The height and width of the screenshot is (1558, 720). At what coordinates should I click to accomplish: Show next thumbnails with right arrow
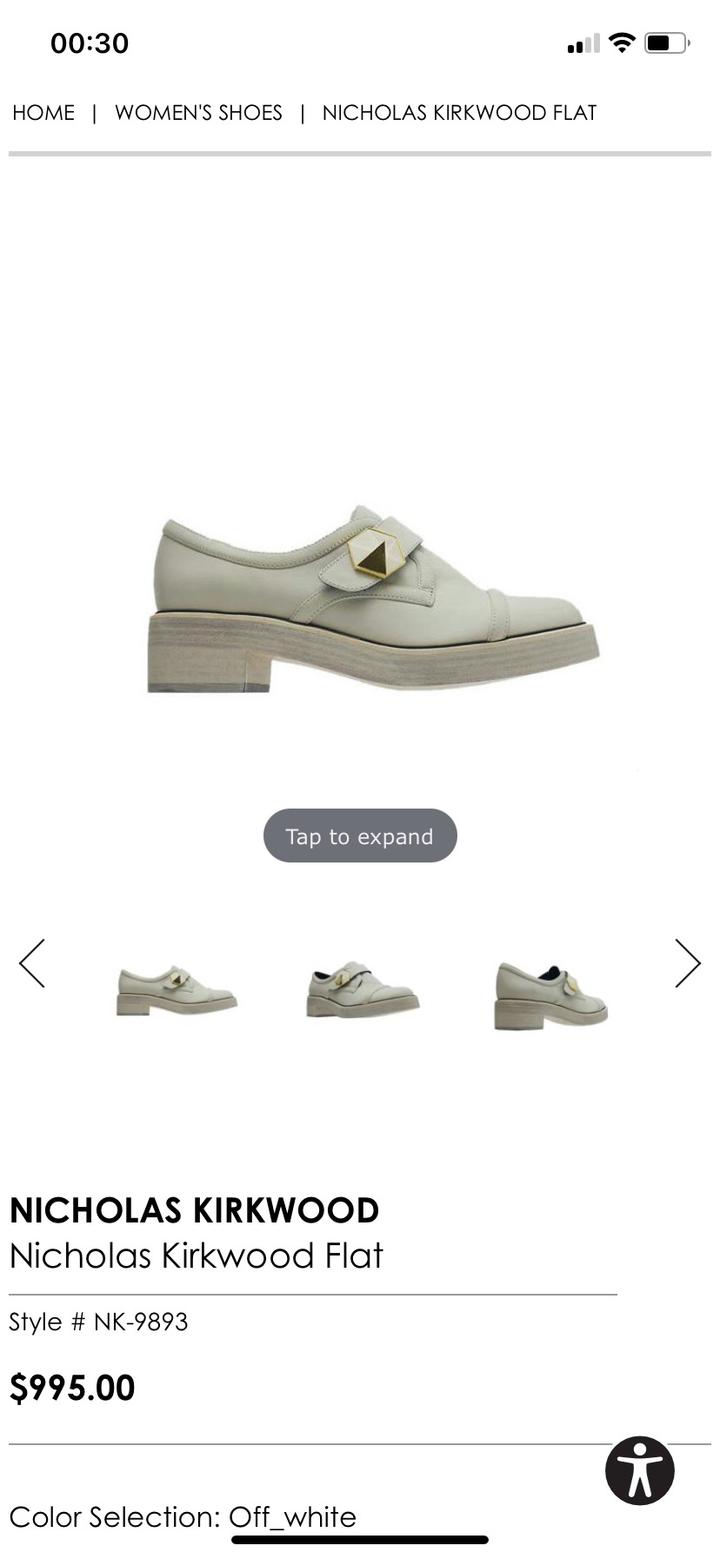coord(687,963)
